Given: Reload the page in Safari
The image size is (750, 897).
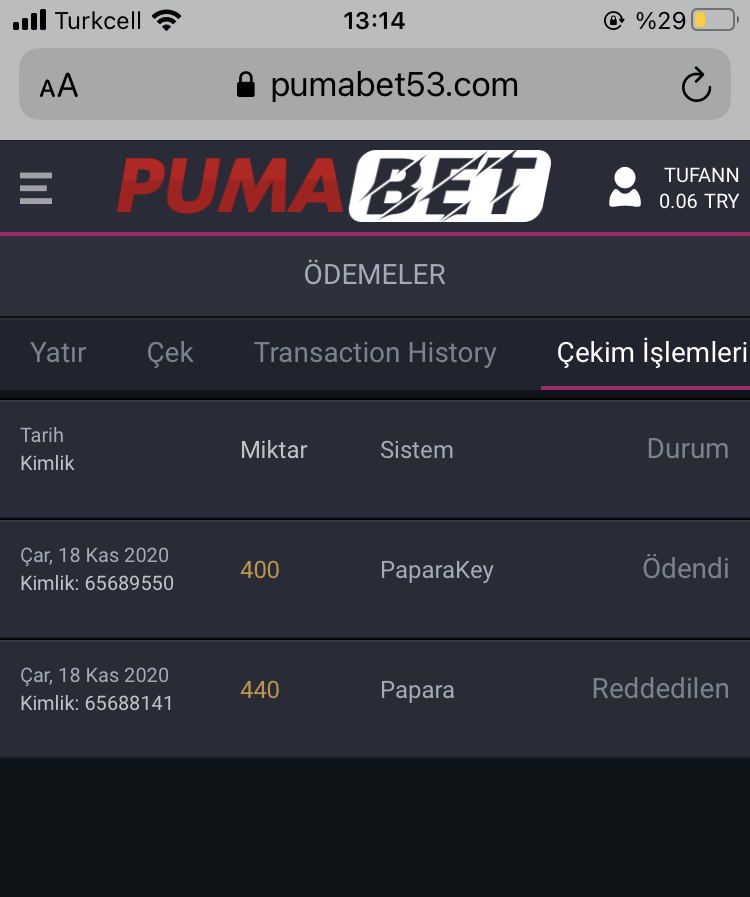Looking at the screenshot, I should coord(696,85).
